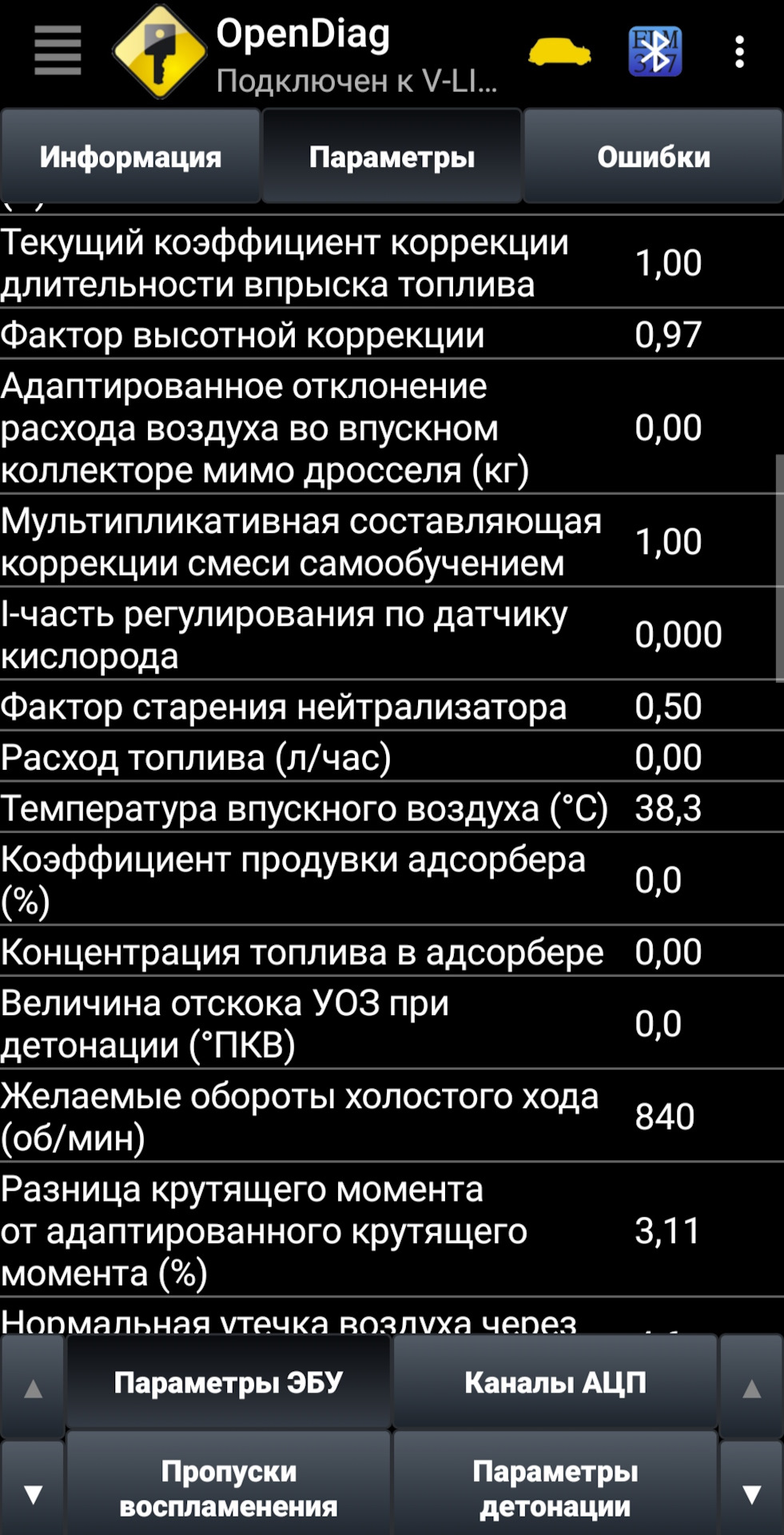Viewport: 784px width, 1535px height.
Task: Open Пропуски воспламенения parameters
Action: pyautogui.click(x=229, y=1489)
